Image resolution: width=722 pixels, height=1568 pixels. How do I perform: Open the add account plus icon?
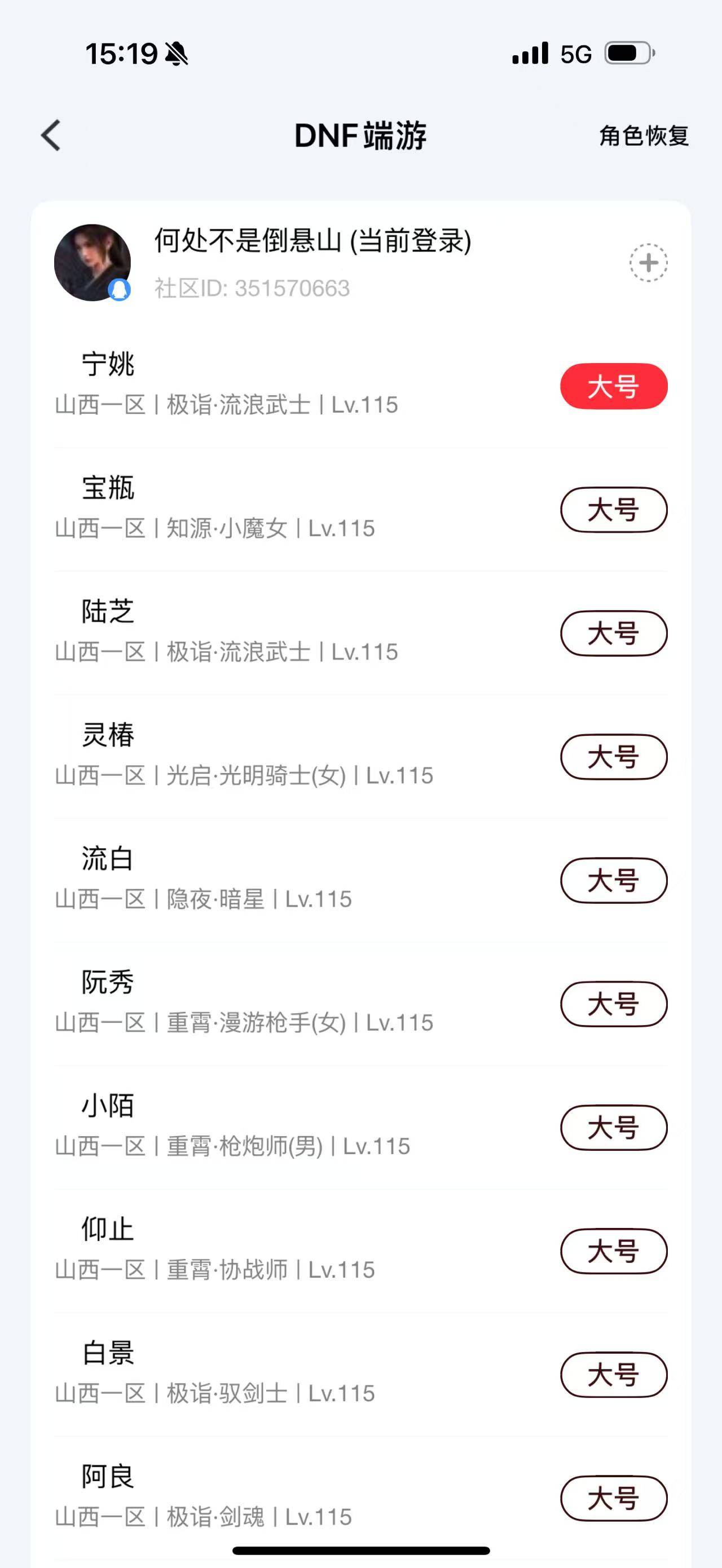pos(648,263)
